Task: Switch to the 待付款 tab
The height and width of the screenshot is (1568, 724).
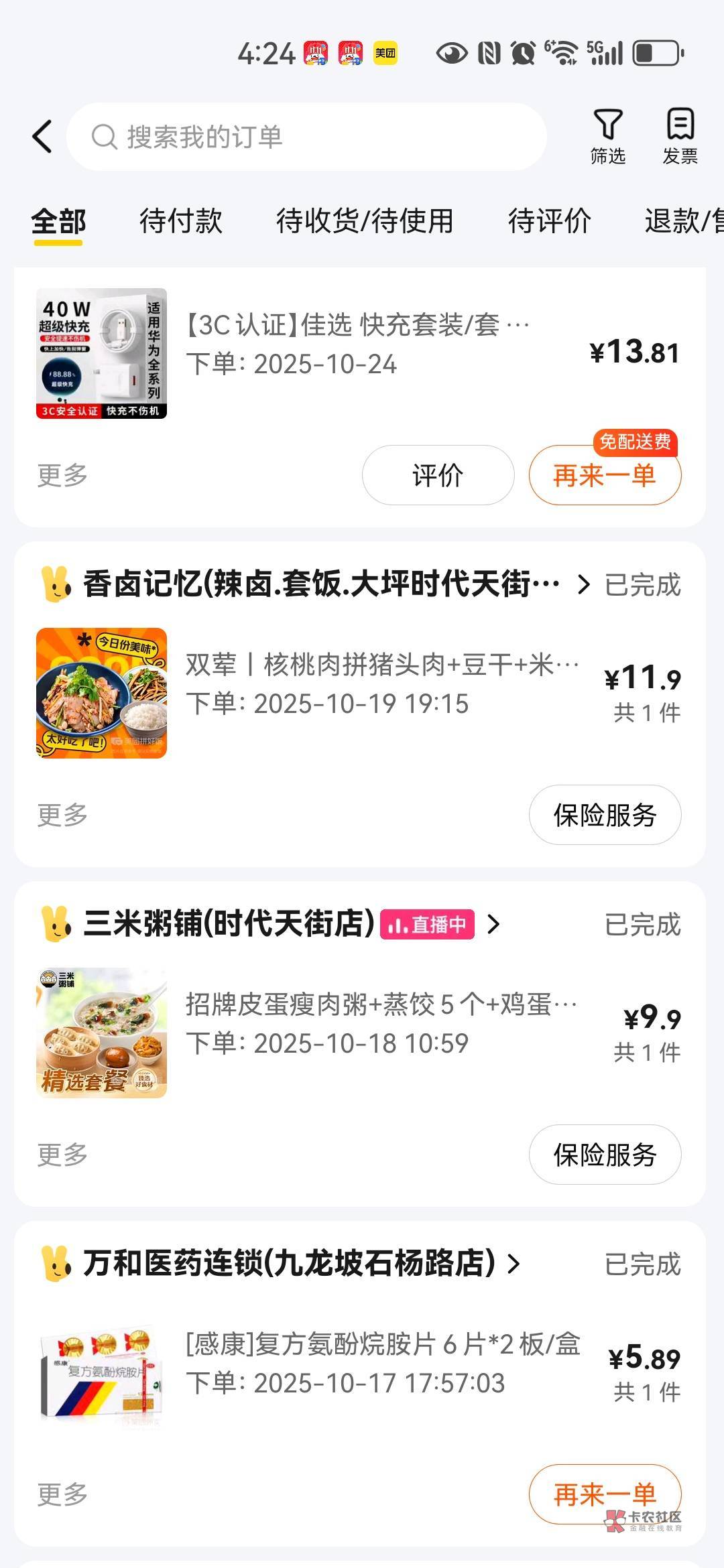Action: pos(180,221)
